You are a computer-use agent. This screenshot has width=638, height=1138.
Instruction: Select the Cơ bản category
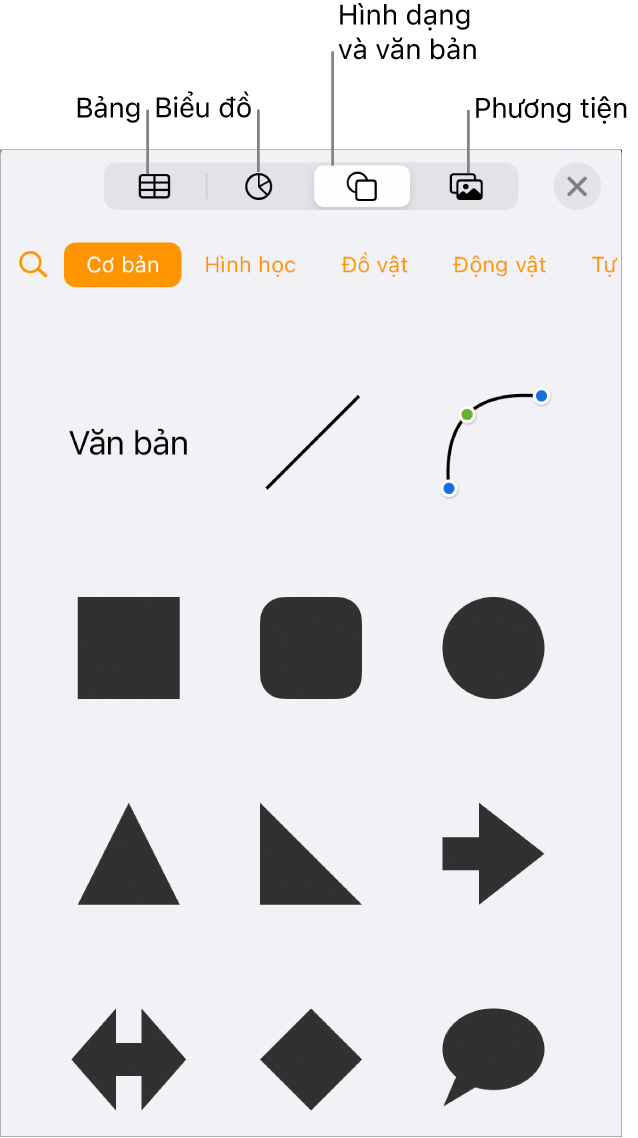click(123, 265)
